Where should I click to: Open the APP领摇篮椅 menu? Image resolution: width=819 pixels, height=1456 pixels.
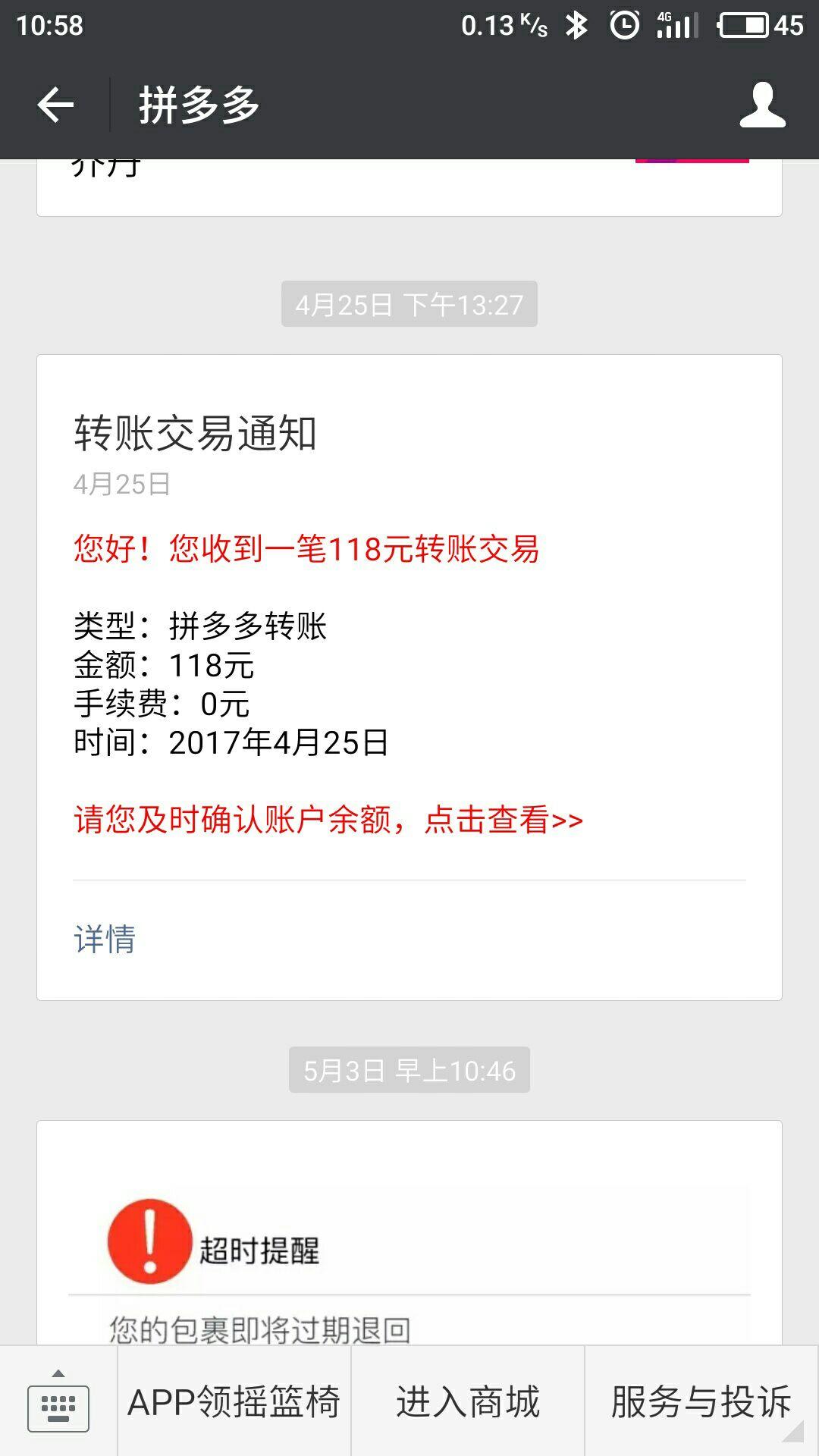[x=234, y=1401]
